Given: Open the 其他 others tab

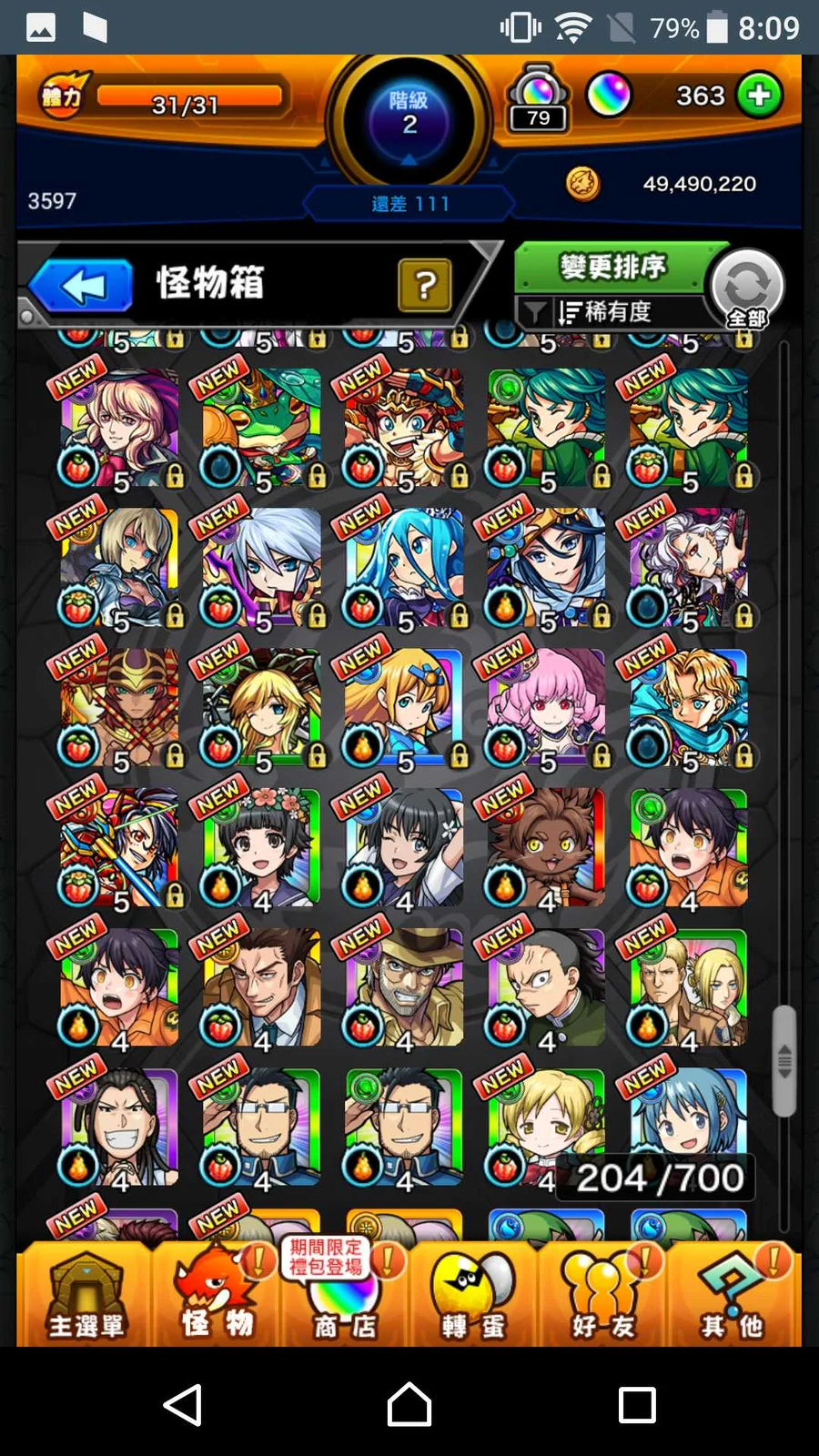Looking at the screenshot, I should coord(733,1295).
